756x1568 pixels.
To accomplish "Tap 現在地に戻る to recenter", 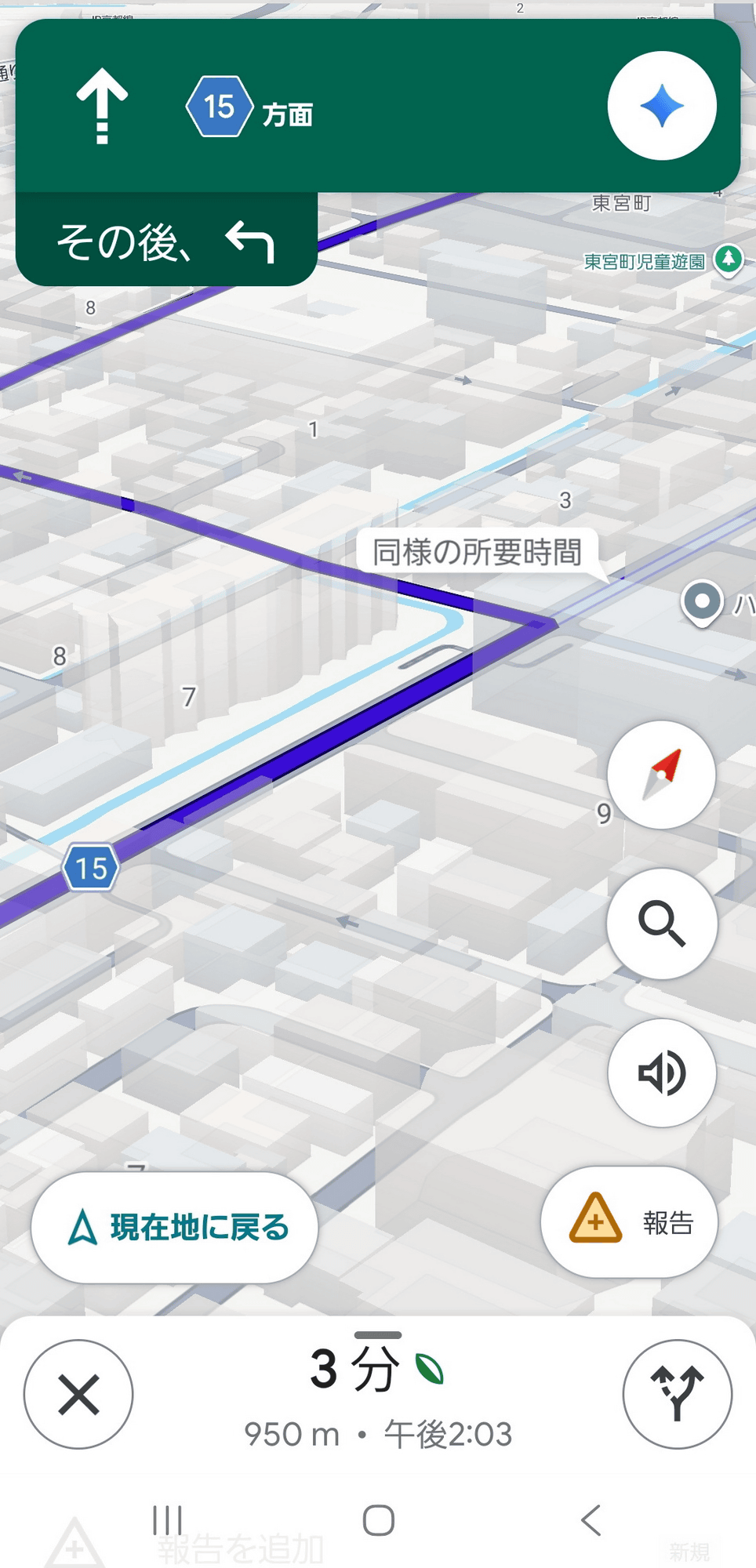I will click(x=175, y=1228).
